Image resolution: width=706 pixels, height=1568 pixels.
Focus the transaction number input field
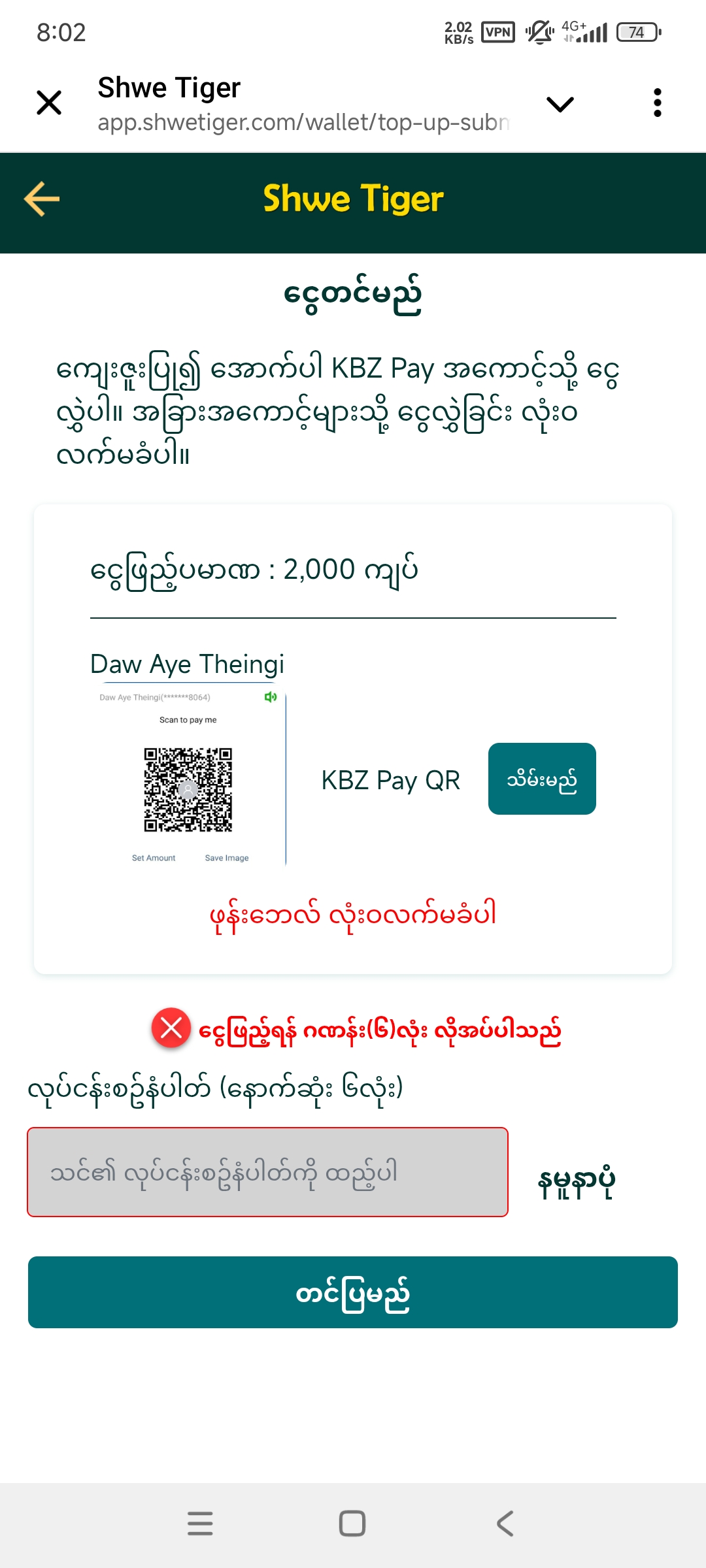[x=267, y=1172]
